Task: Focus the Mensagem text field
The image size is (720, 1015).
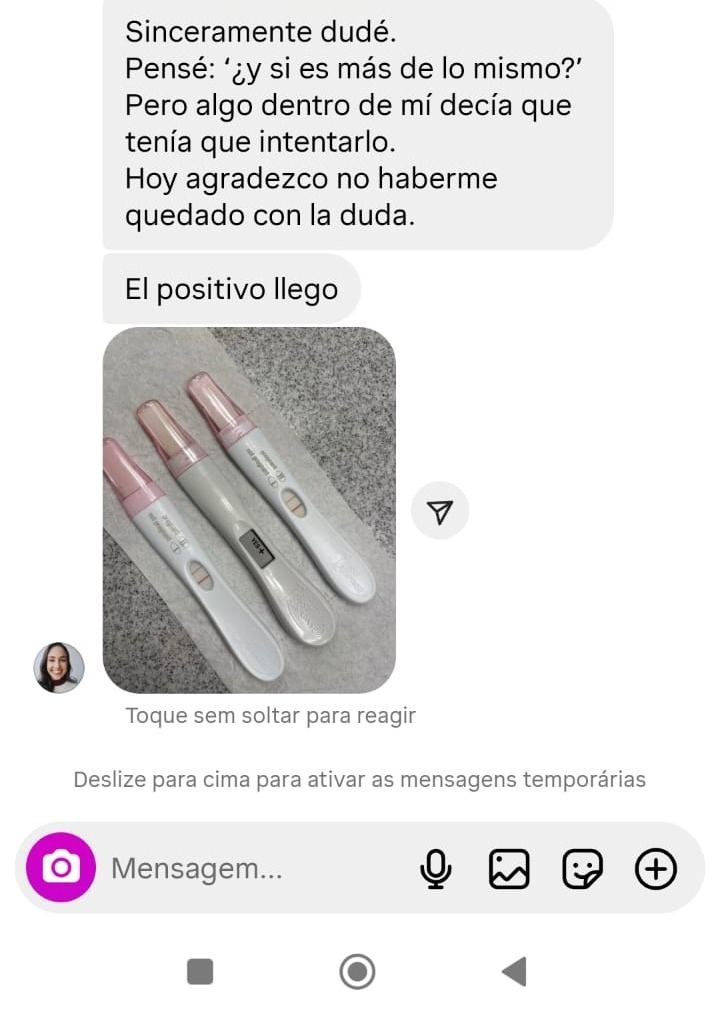Action: point(250,869)
